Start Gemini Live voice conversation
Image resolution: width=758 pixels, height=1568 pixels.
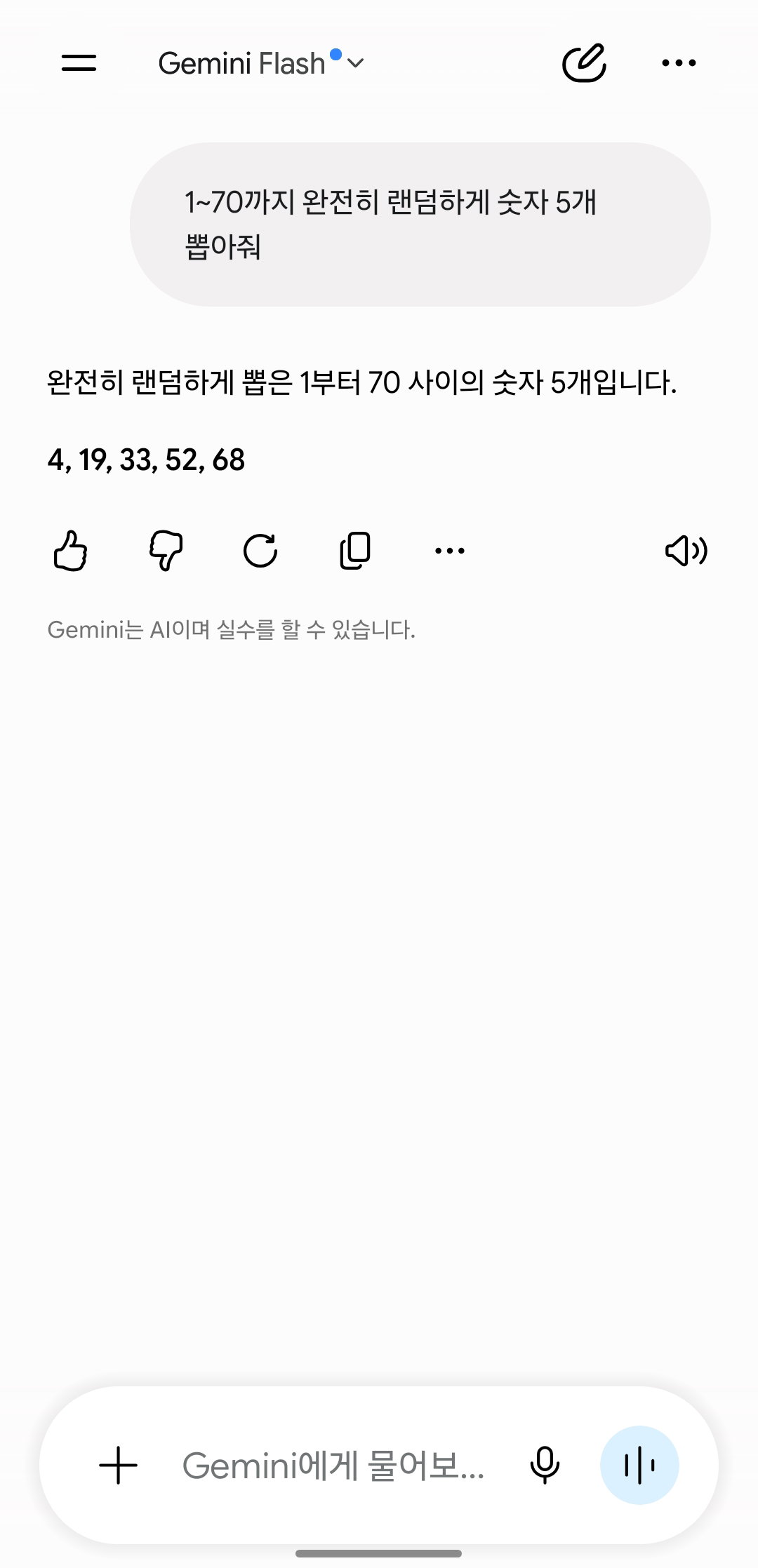(639, 1466)
